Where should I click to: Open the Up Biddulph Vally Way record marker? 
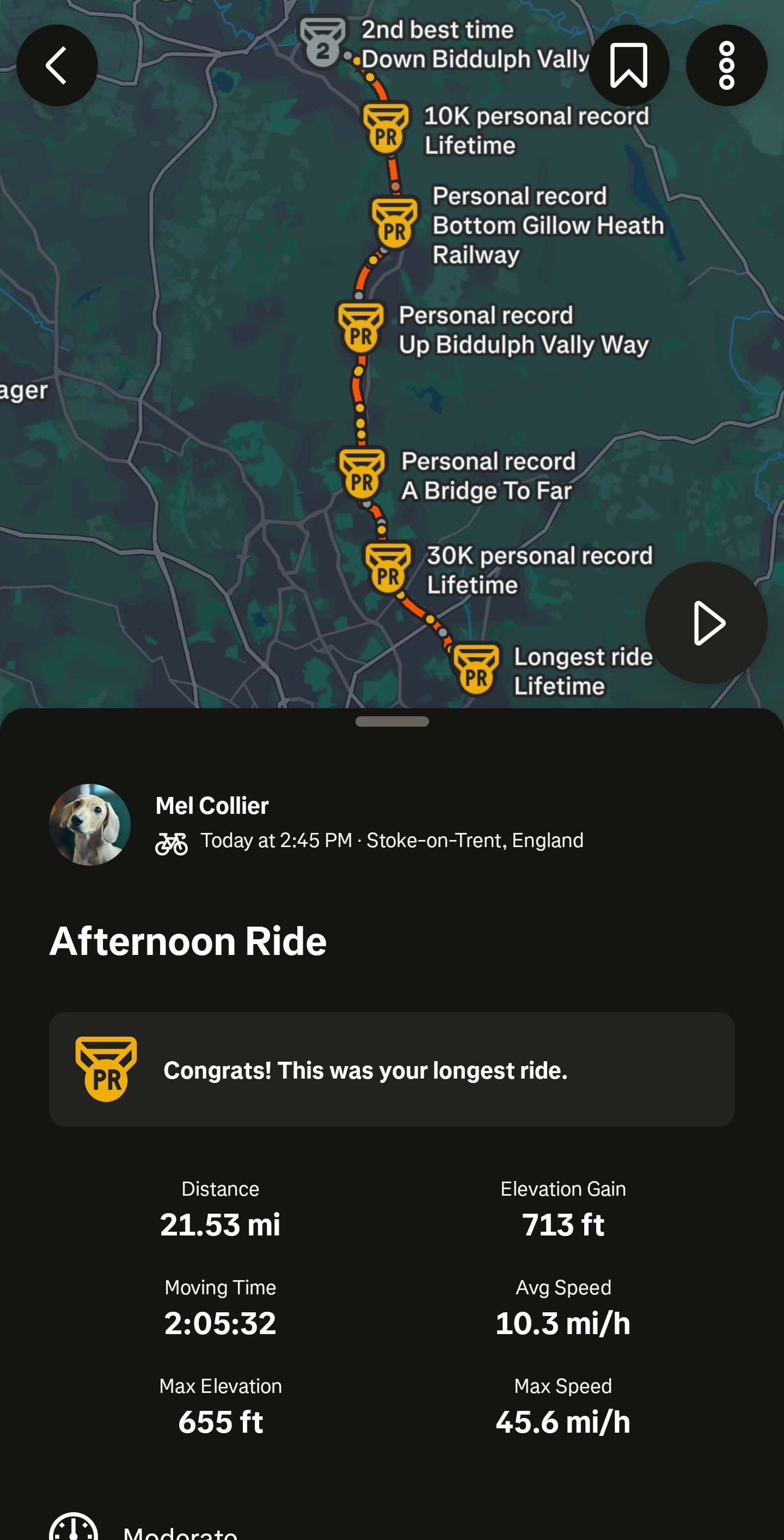pyautogui.click(x=360, y=328)
